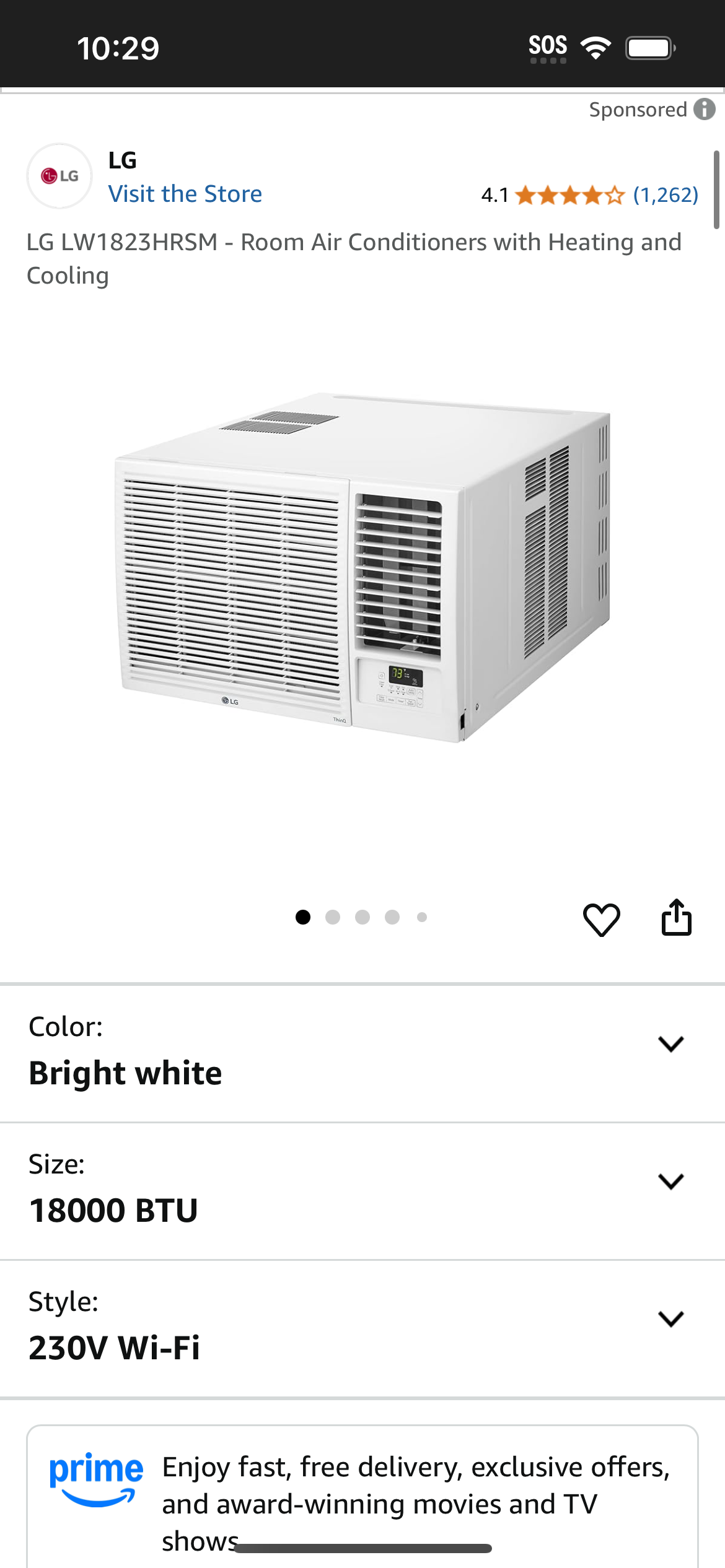Open the Prime membership offer card
Viewport: 725px width, 1568px height.
pyautogui.click(x=362, y=1499)
